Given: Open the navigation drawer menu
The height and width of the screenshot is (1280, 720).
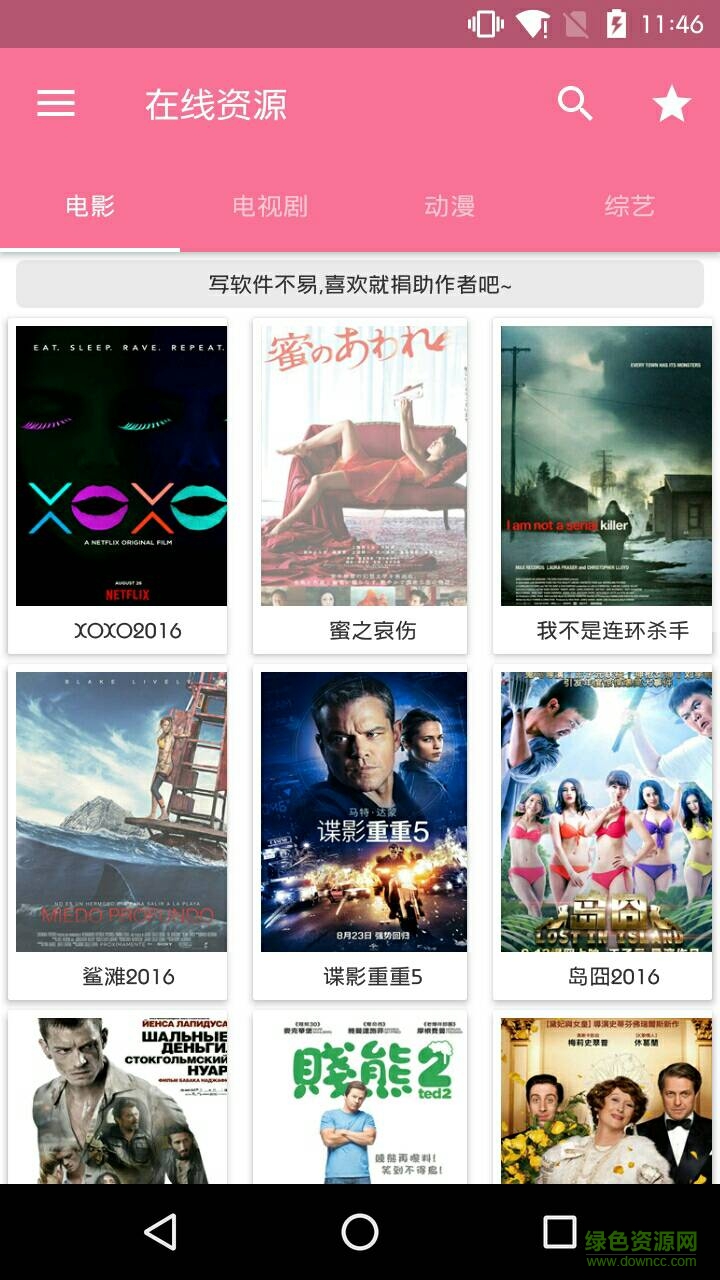Looking at the screenshot, I should pyautogui.click(x=55, y=102).
